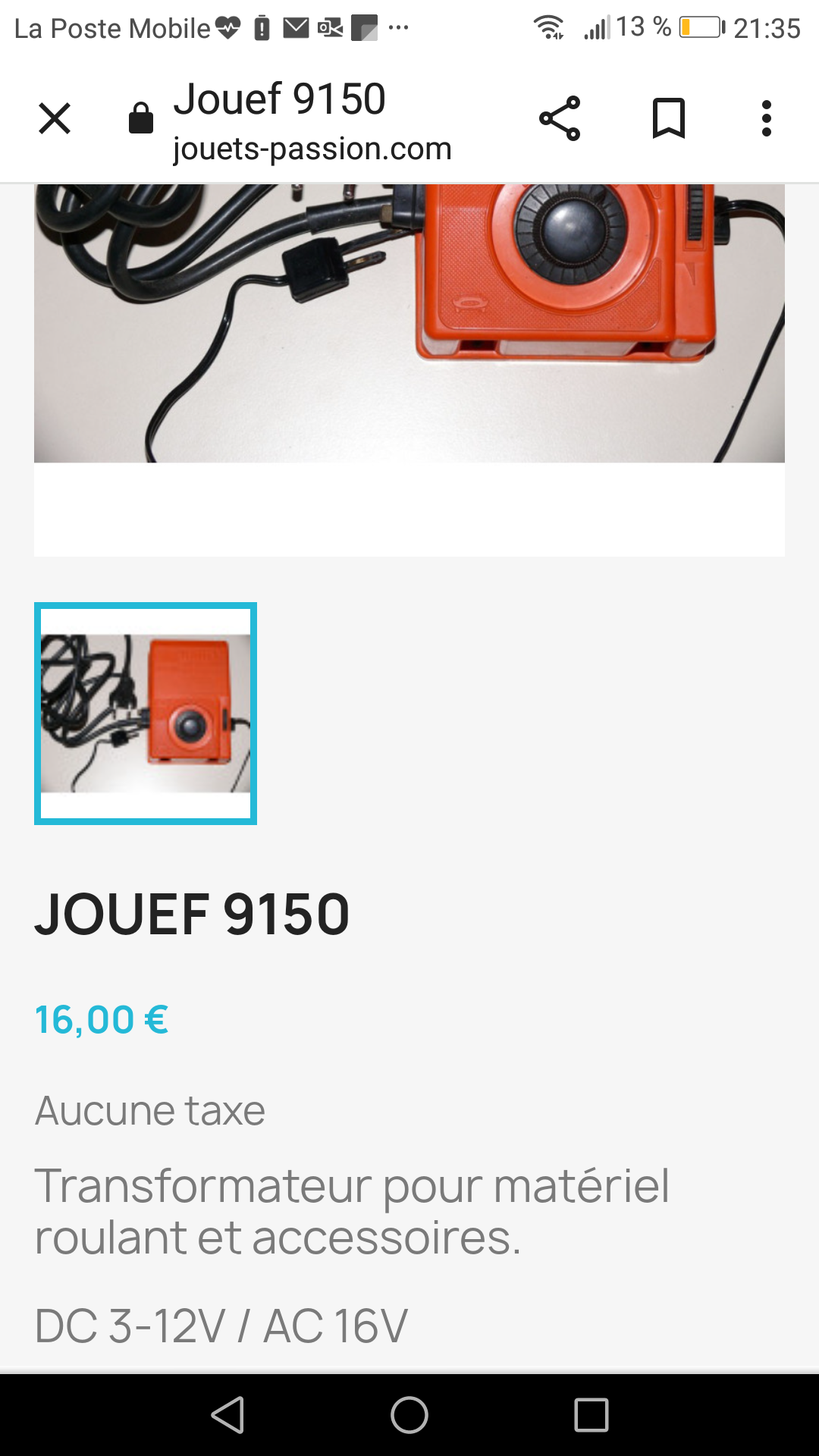Screen dimensions: 819x1456
Task: Bookmark this jouets-passion.com page
Action: [669, 118]
